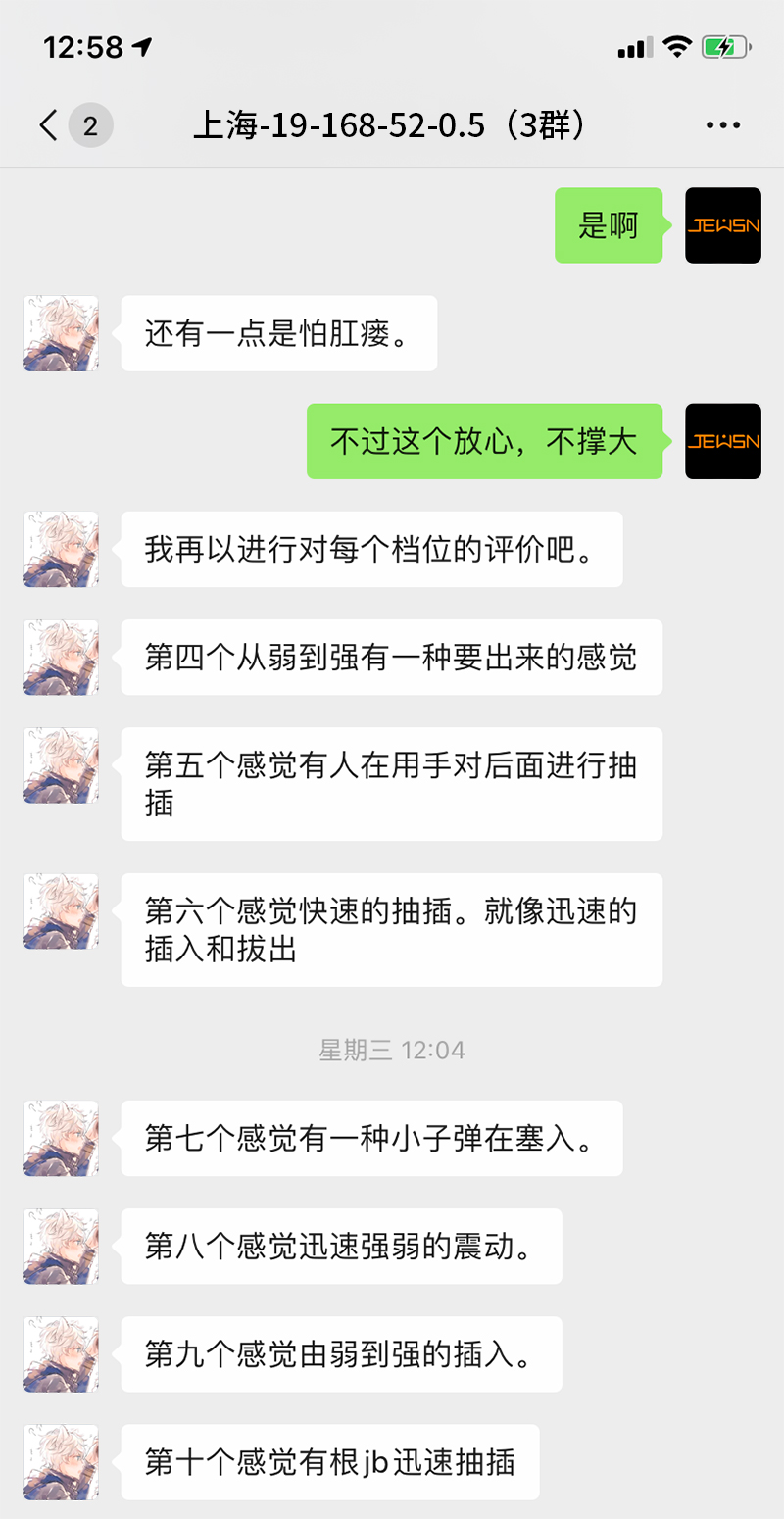The width and height of the screenshot is (784, 1519).
Task: View profile of sender of 第七个感觉 message
Action: pos(61,1138)
